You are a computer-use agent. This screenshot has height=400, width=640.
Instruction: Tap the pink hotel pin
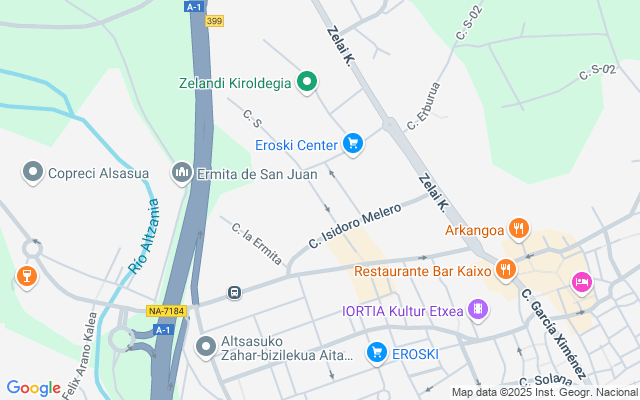tap(581, 283)
